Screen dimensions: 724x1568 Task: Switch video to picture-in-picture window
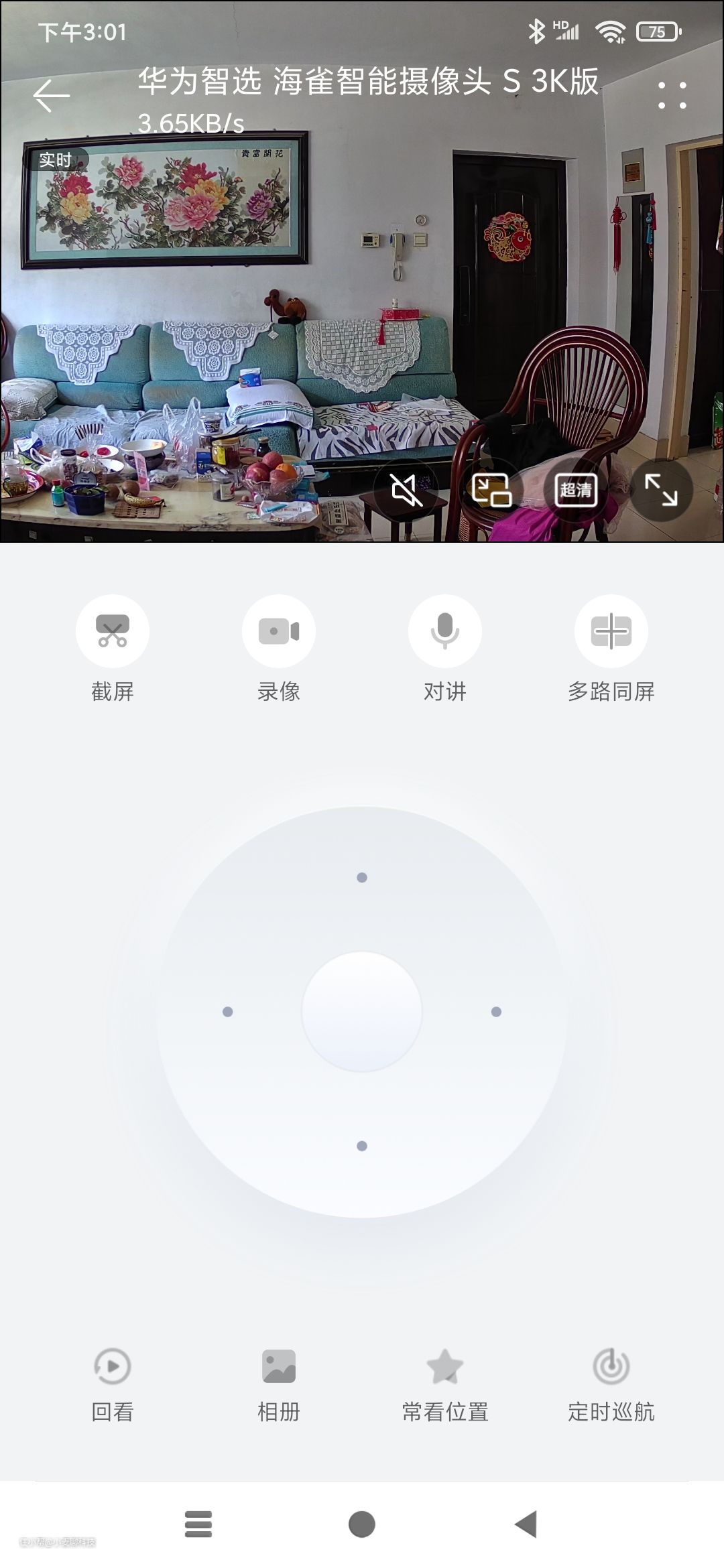click(491, 491)
